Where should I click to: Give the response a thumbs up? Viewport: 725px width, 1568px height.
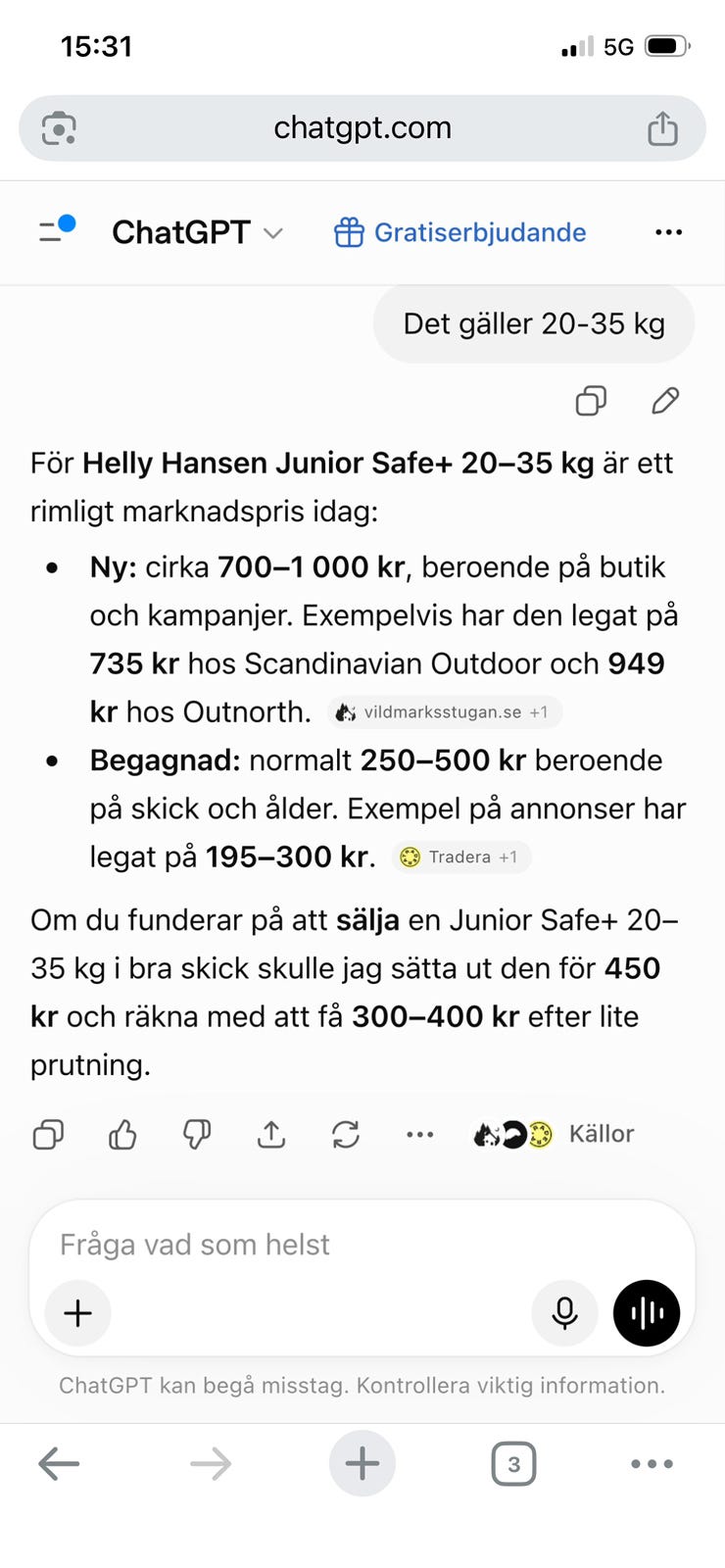point(122,1134)
